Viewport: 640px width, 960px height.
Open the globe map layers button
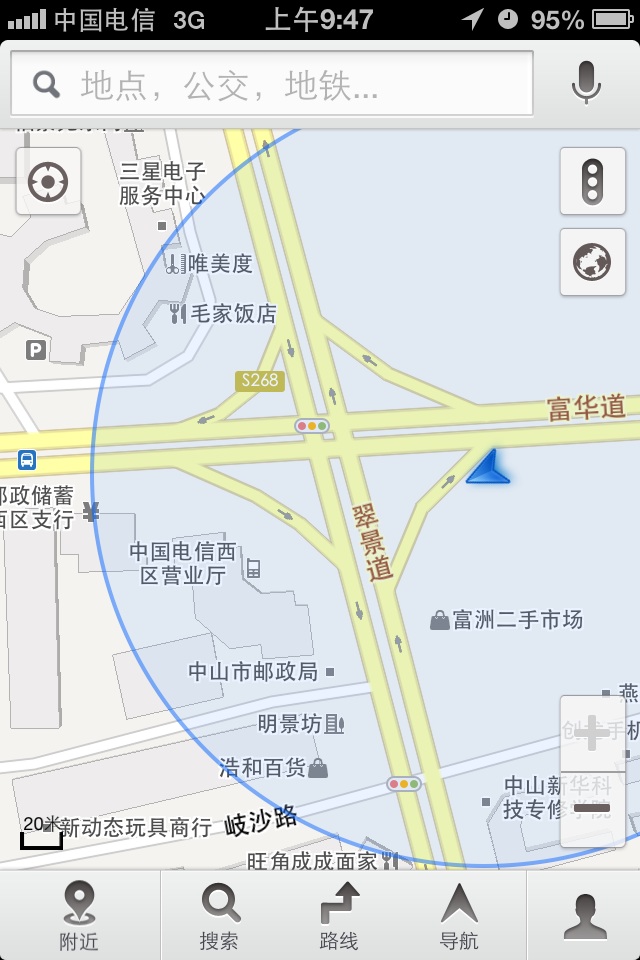pyautogui.click(x=593, y=262)
